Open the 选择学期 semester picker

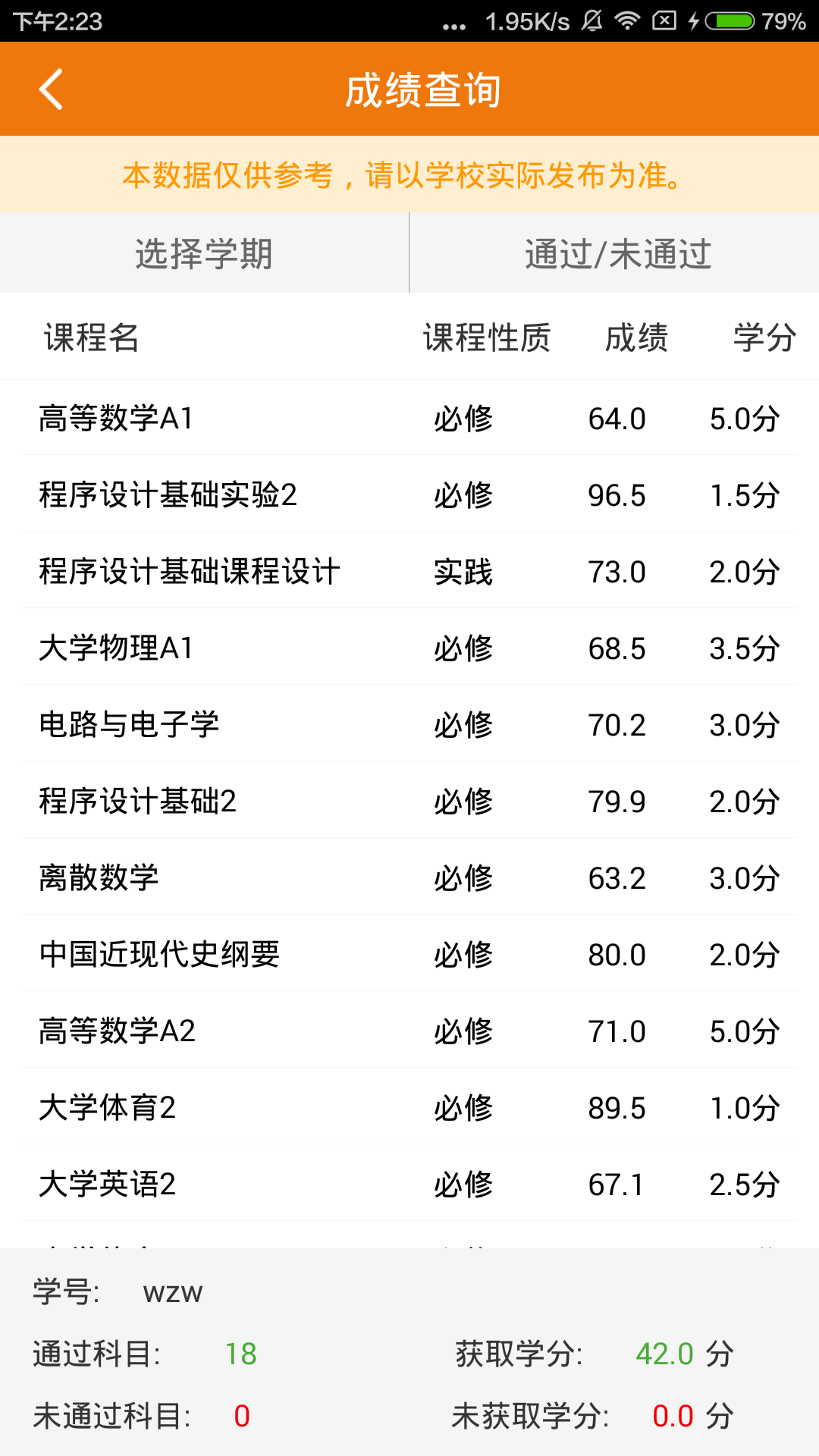tap(204, 253)
